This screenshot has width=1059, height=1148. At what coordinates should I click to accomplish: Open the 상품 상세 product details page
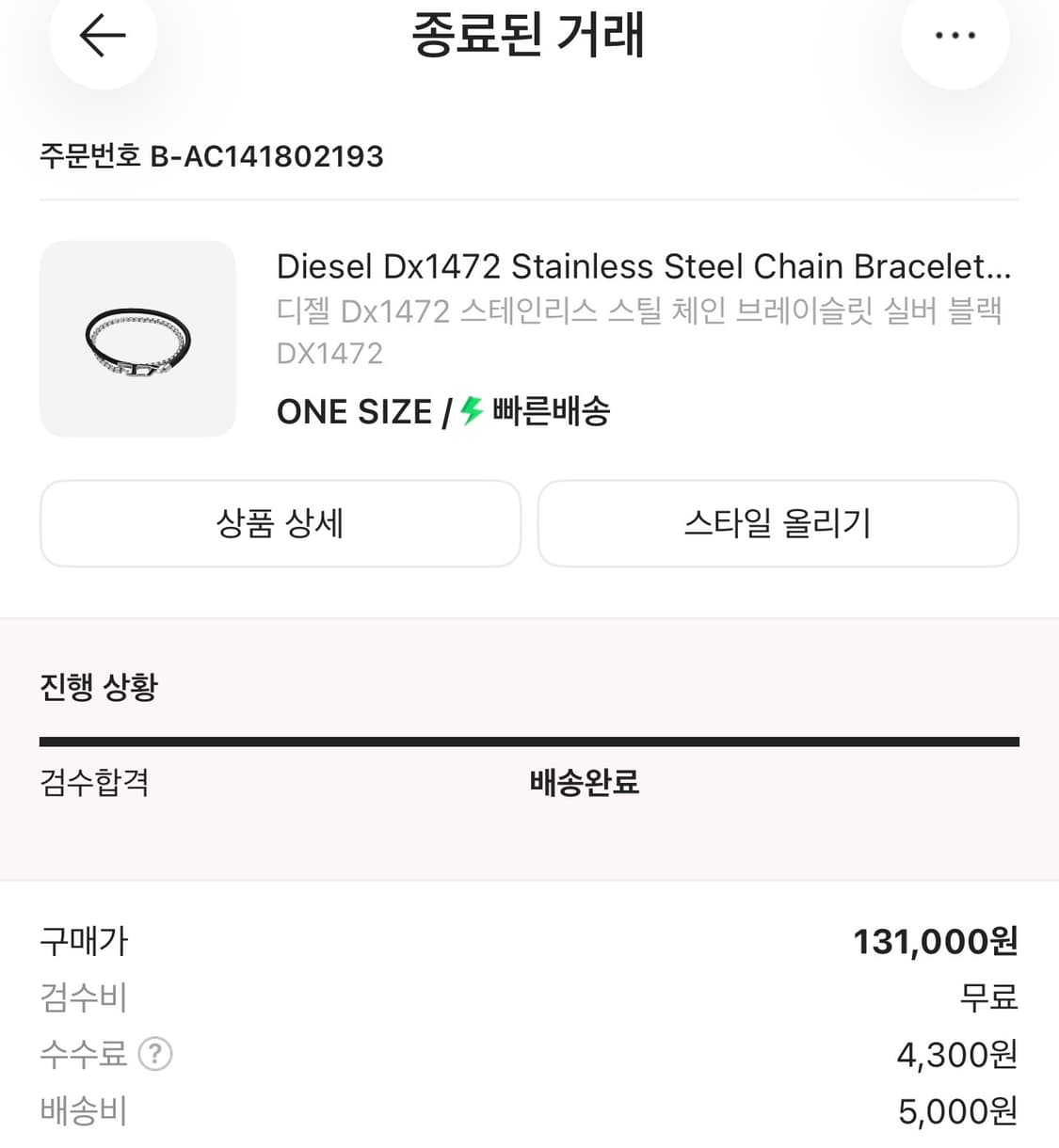coord(280,524)
